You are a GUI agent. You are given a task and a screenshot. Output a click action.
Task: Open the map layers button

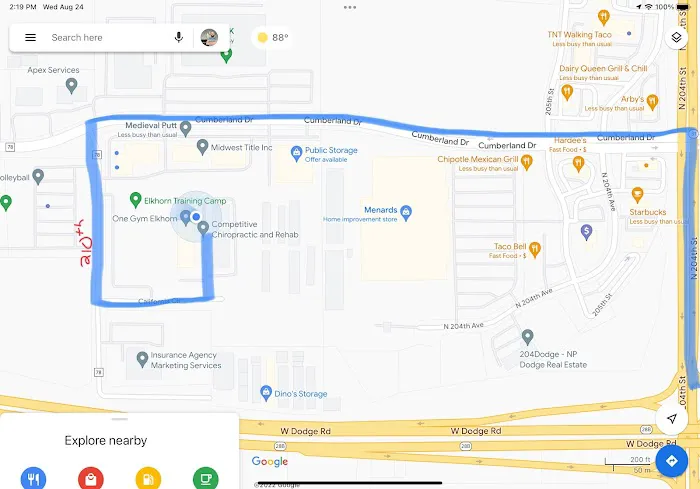point(677,37)
